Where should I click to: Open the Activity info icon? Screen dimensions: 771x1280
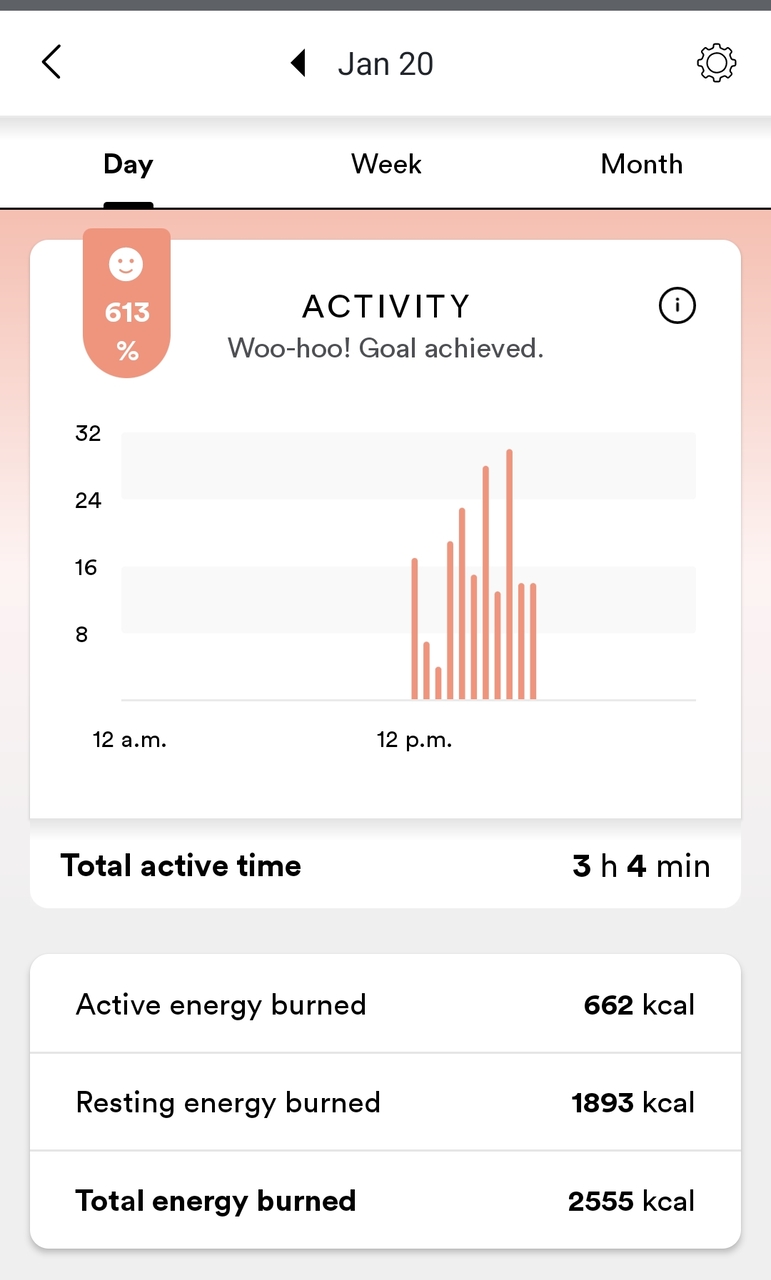[x=677, y=306]
